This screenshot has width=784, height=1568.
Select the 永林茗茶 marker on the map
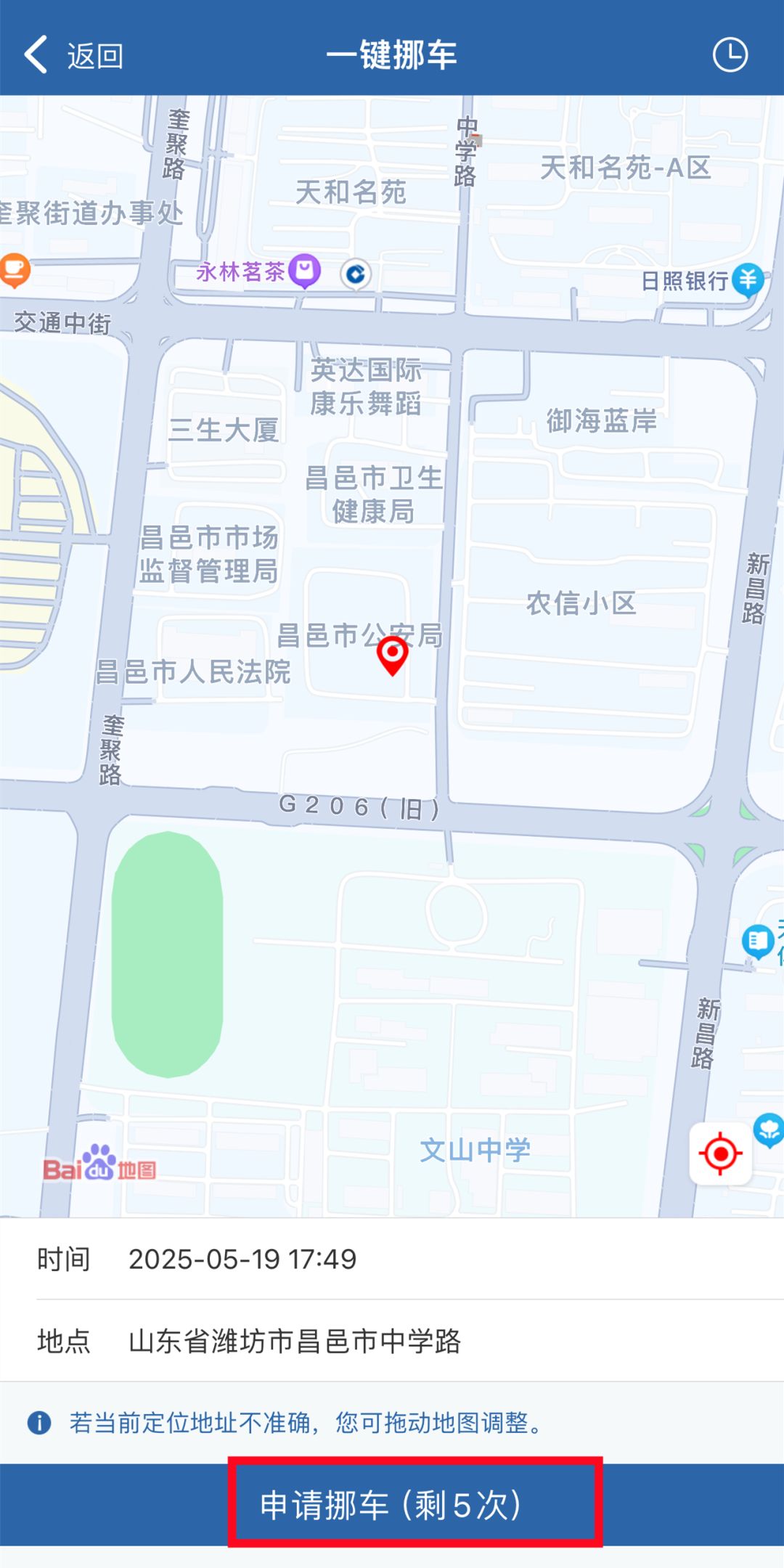304,271
